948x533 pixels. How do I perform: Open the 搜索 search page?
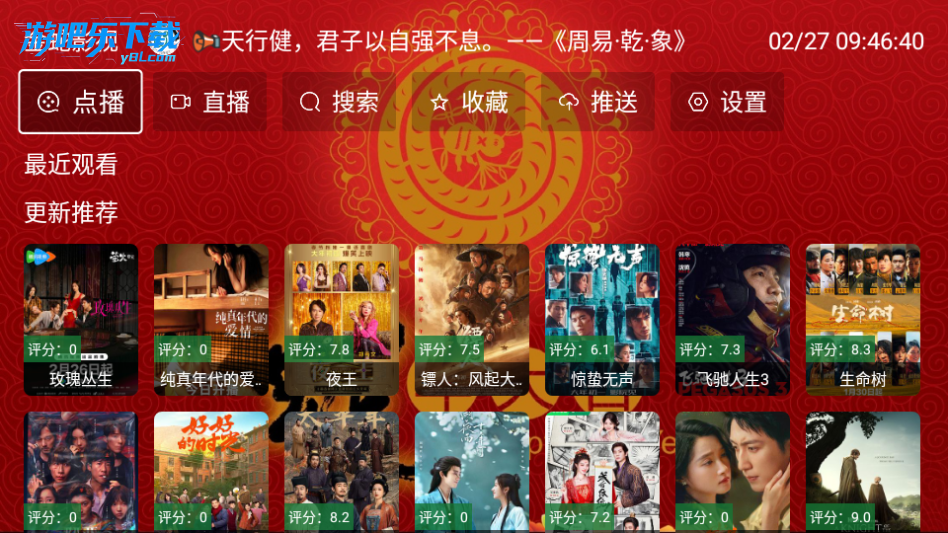(339, 102)
